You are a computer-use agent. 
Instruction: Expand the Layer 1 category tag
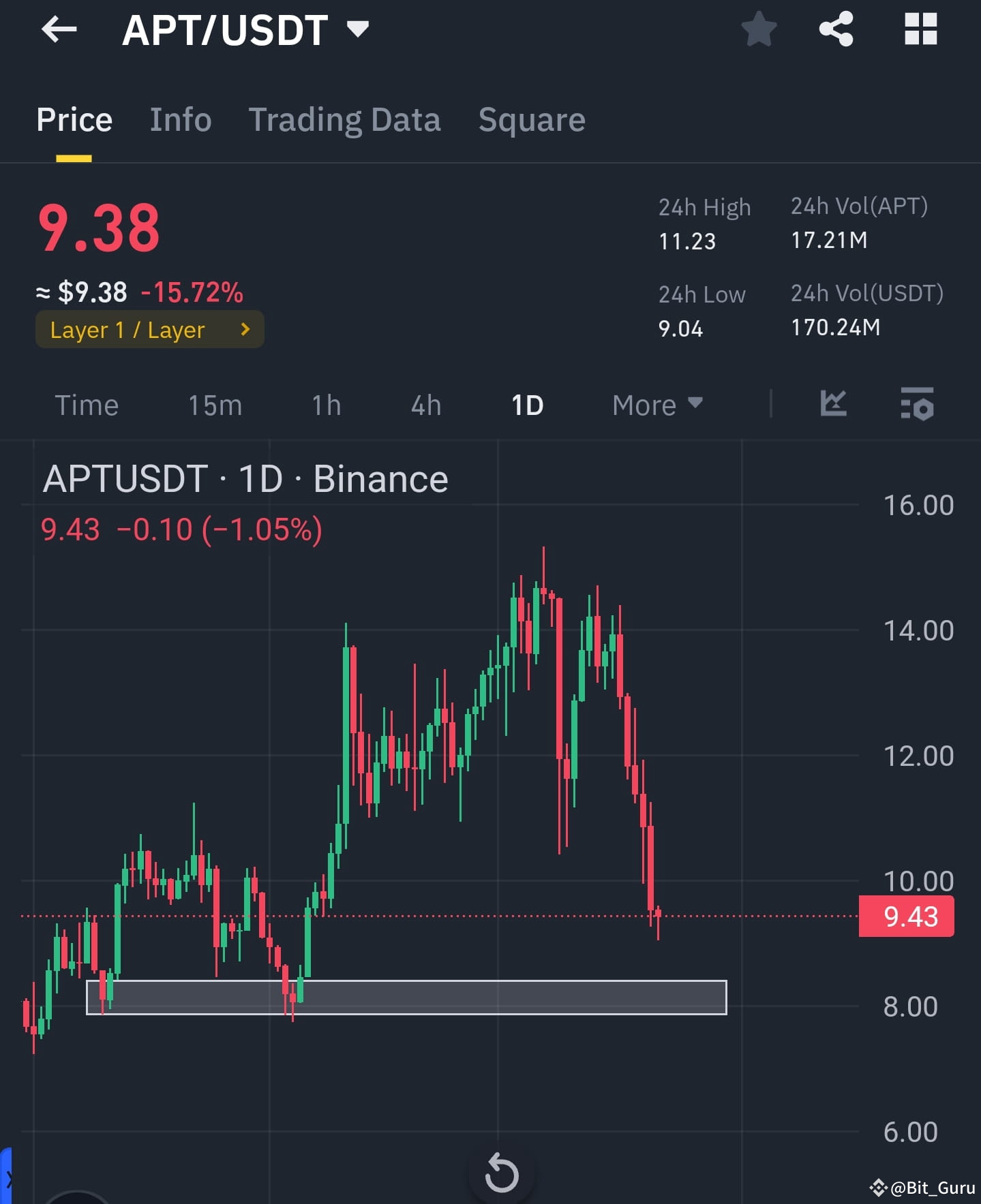[149, 329]
